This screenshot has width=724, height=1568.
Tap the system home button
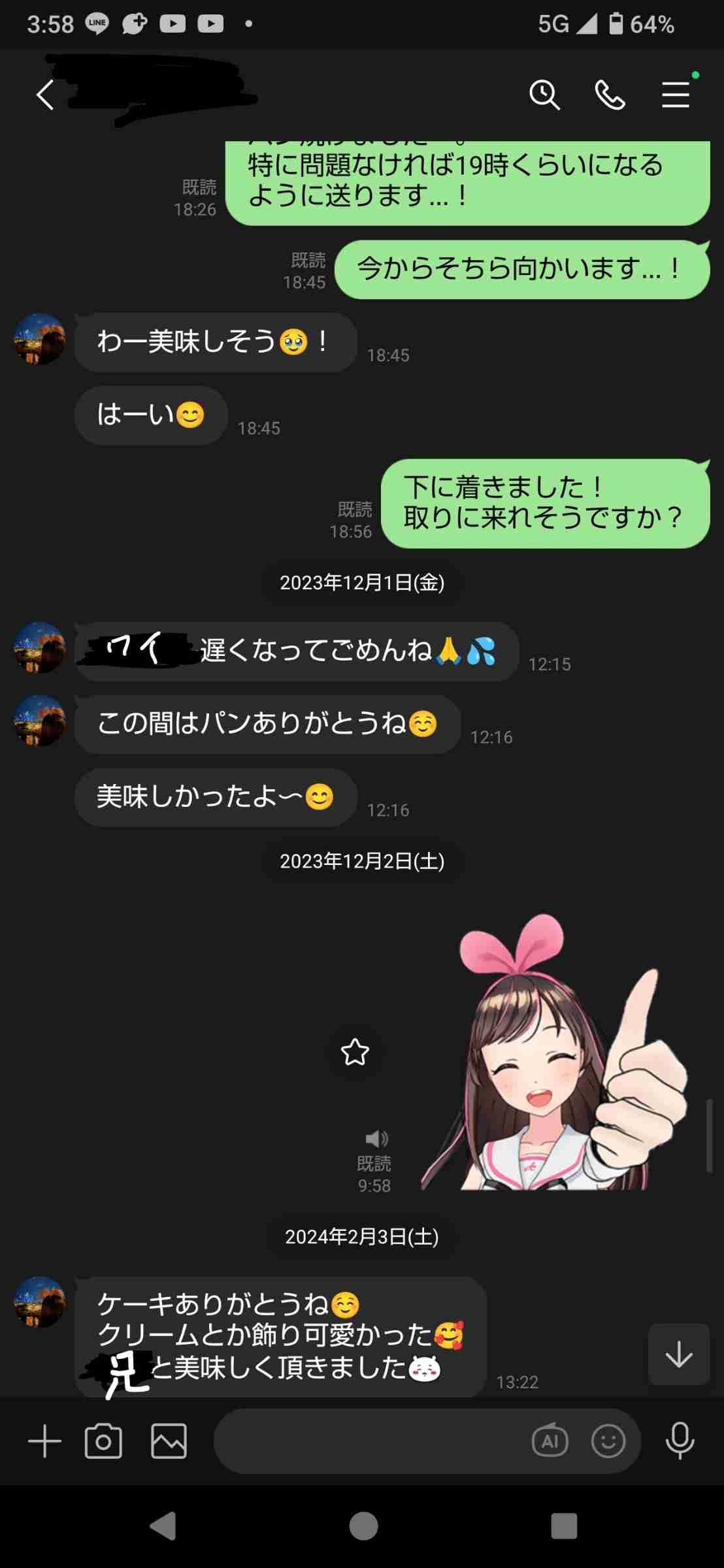click(363, 1526)
